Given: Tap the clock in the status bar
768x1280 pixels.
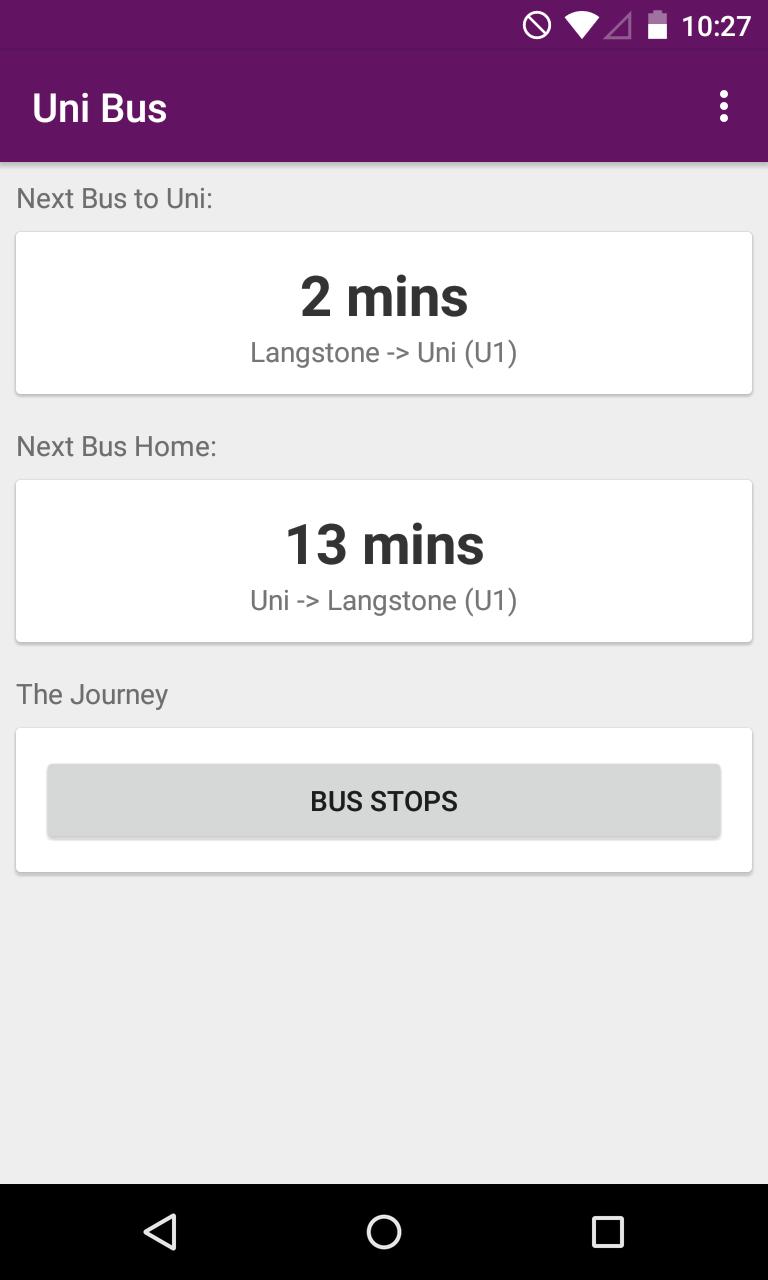Looking at the screenshot, I should click(717, 25).
